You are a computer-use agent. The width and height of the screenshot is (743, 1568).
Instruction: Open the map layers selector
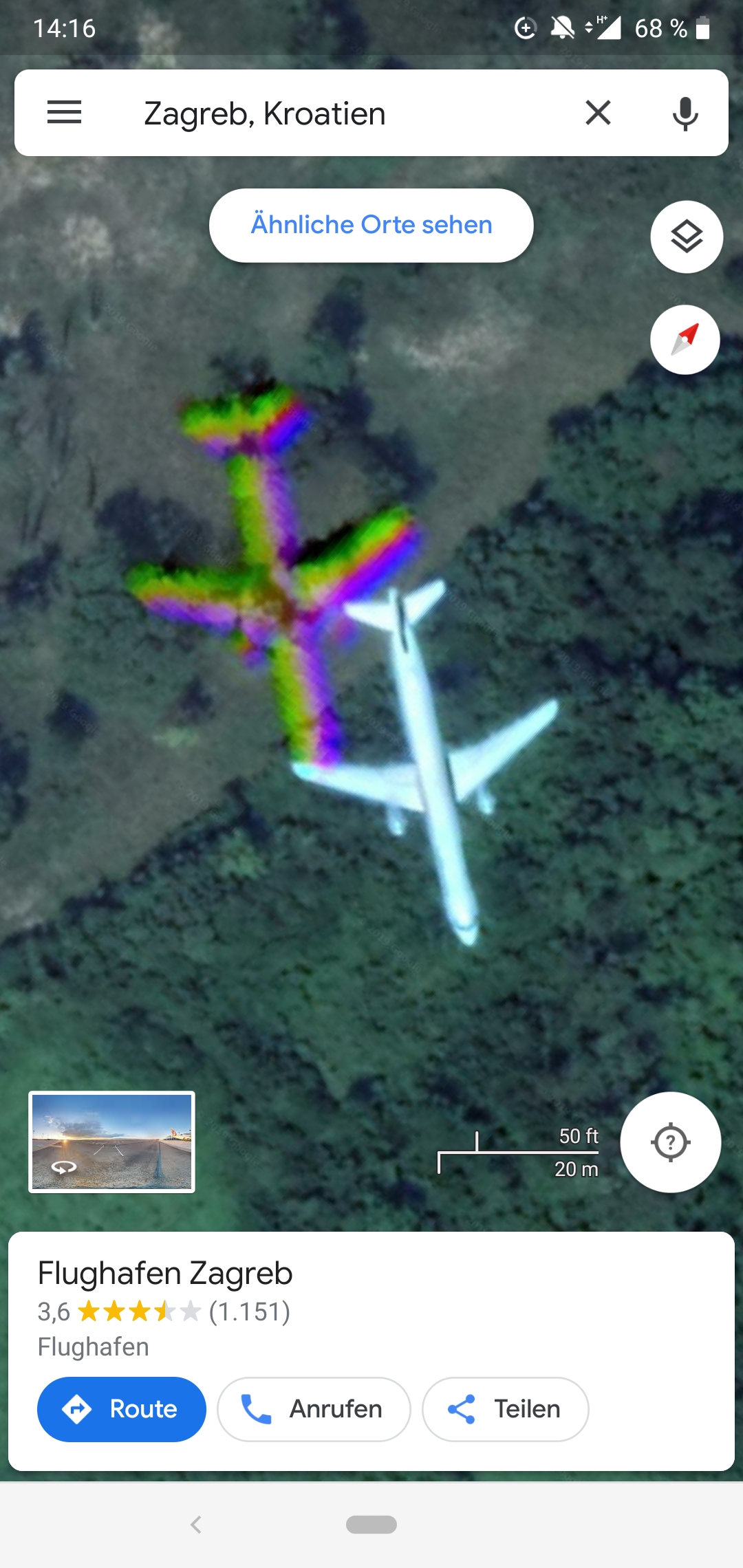687,237
